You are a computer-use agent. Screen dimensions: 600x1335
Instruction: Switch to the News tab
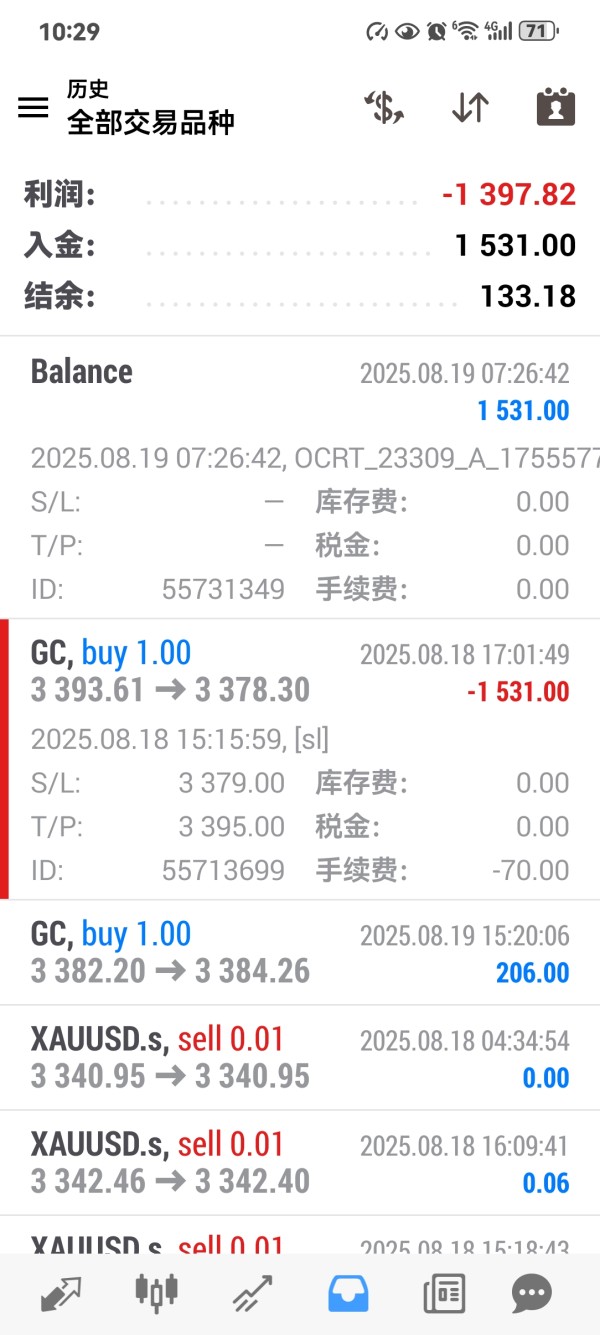pyautogui.click(x=444, y=1294)
